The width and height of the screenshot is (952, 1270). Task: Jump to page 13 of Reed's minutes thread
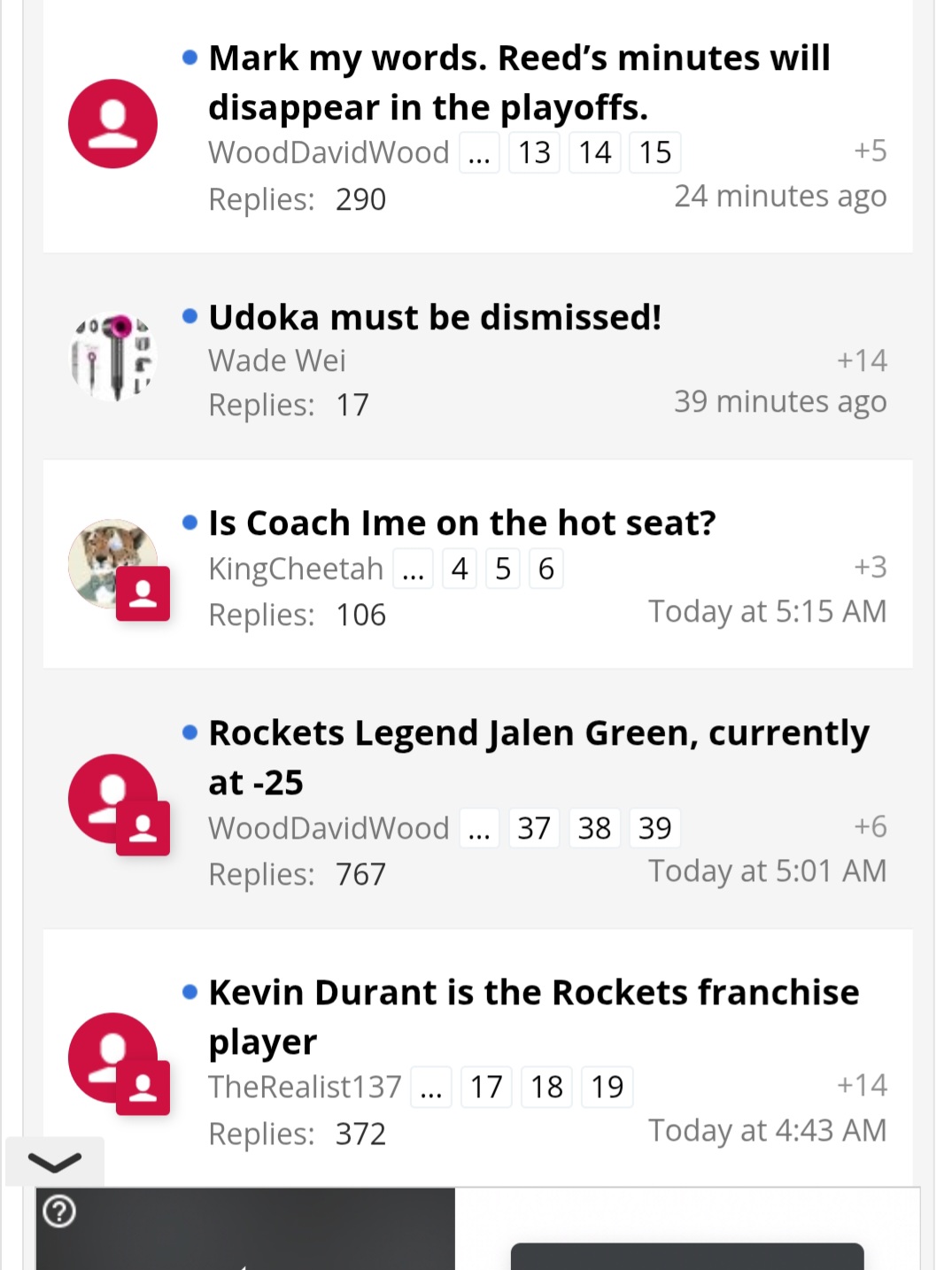534,152
